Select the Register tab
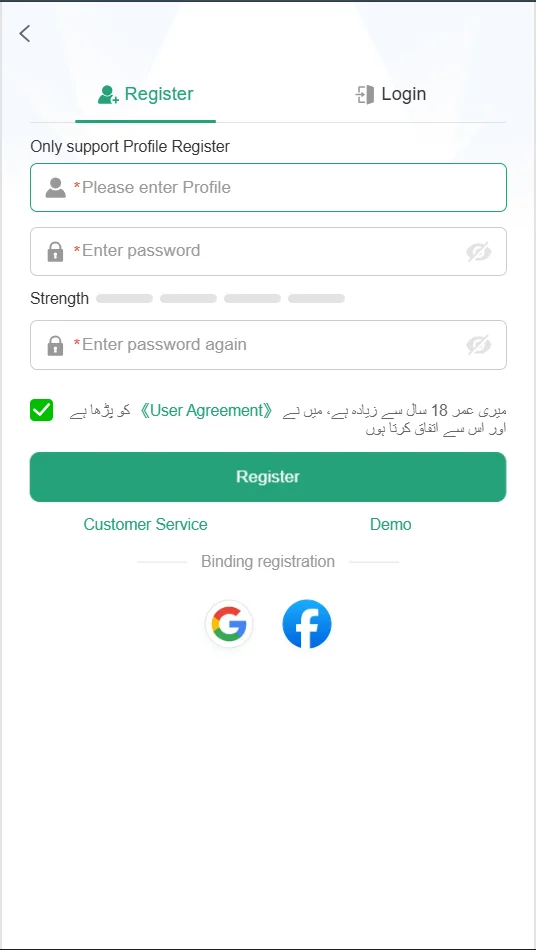This screenshot has width=536, height=950. tap(145, 95)
